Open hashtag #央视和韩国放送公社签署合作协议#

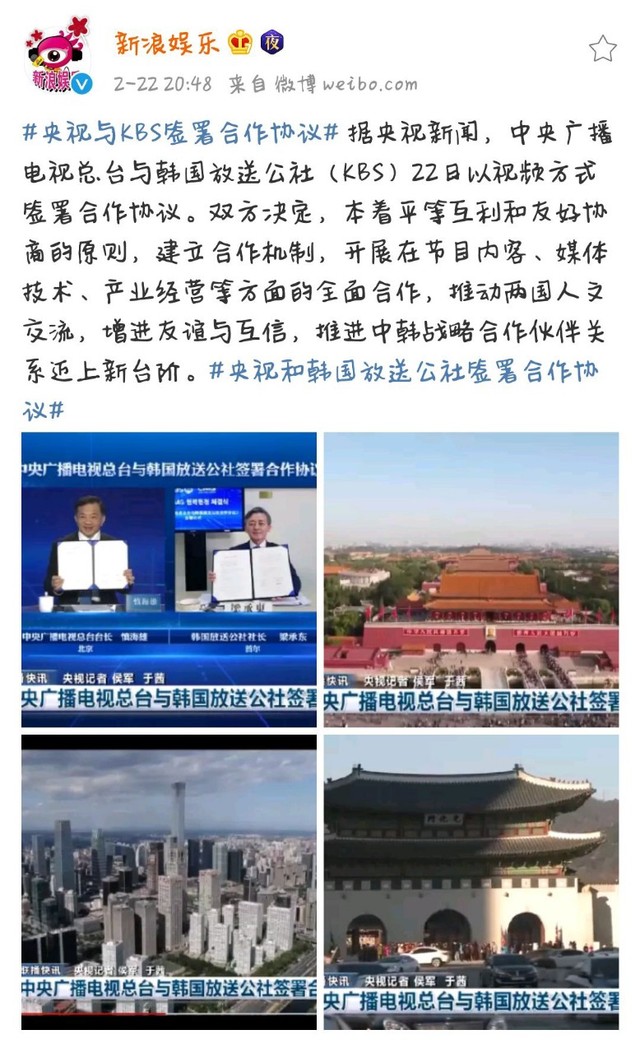[310, 390]
